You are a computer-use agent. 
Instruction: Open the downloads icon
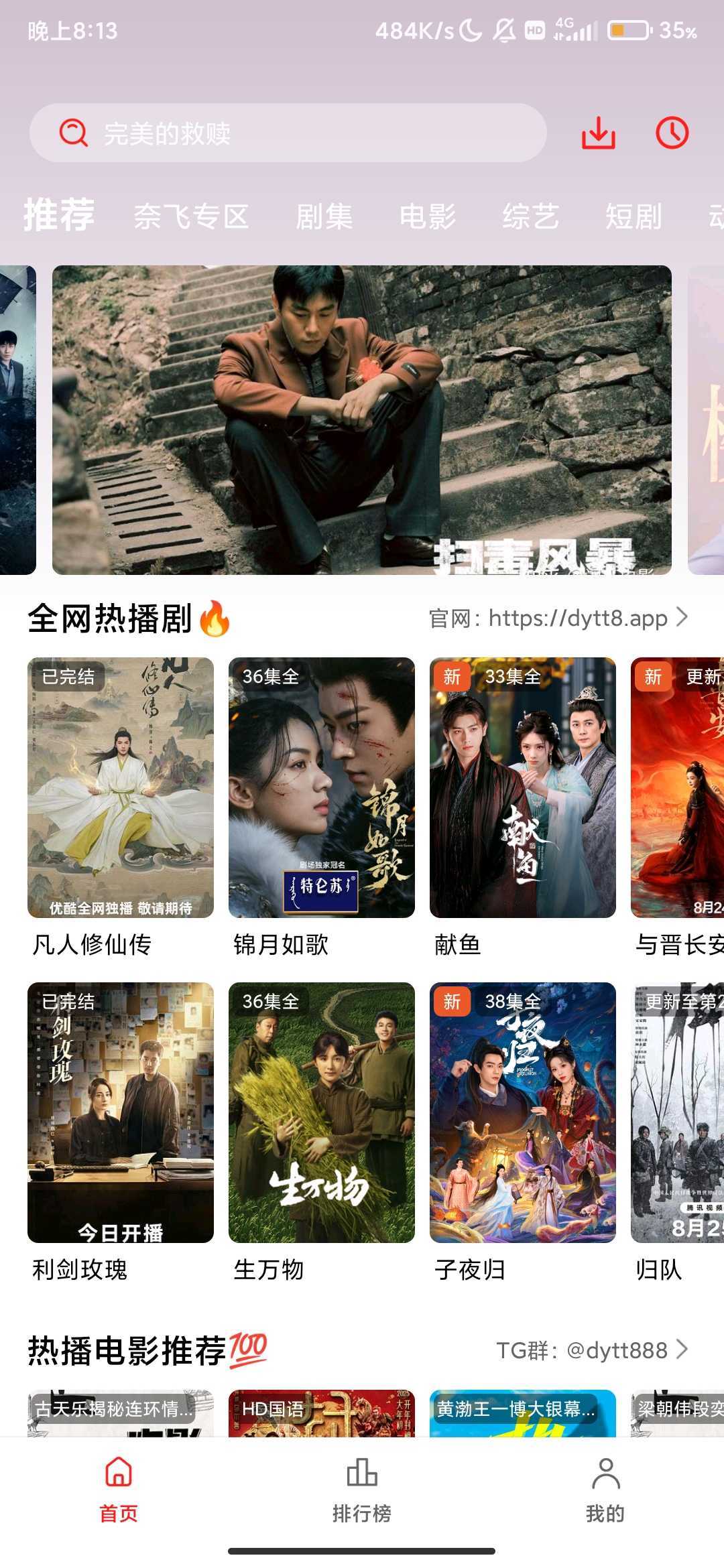598,133
